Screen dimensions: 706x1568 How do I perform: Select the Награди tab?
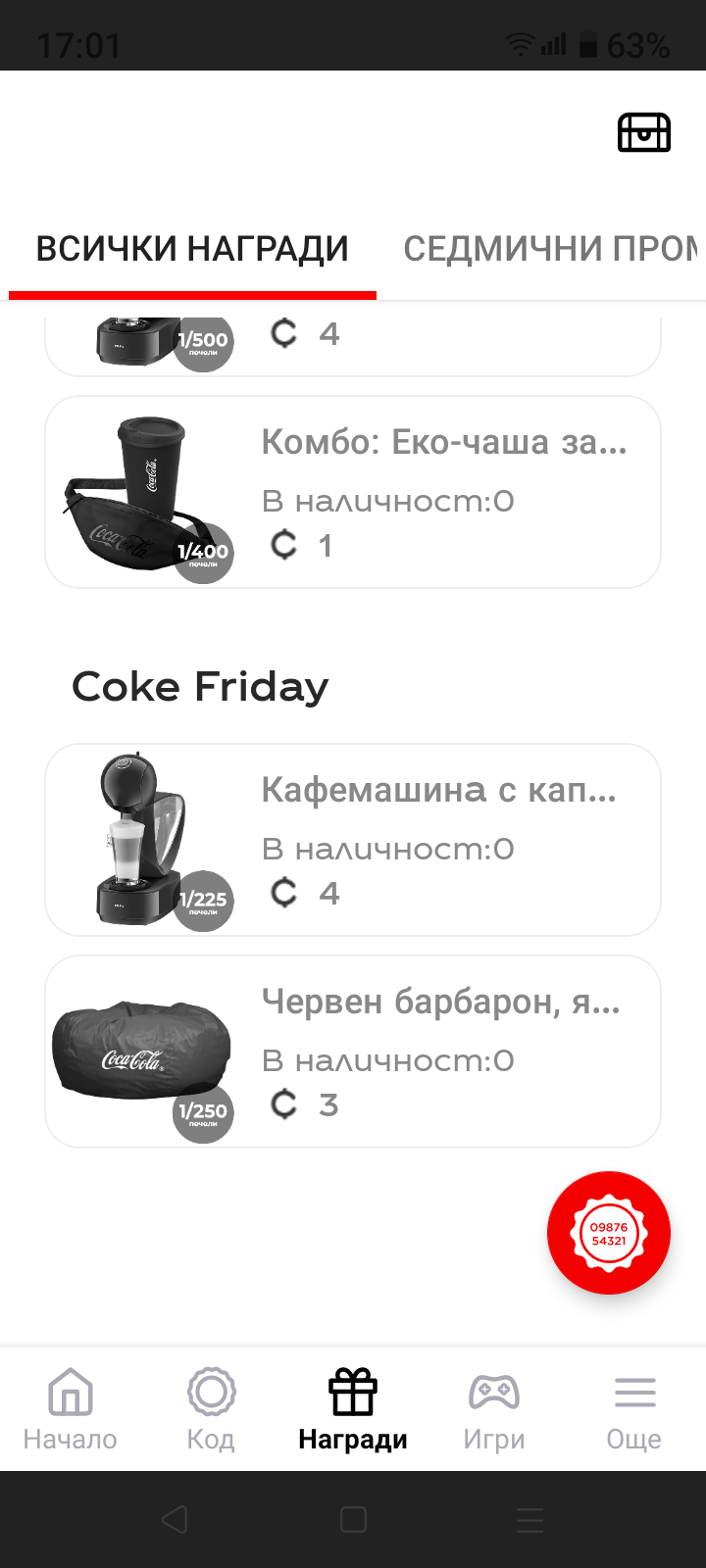353,1409
